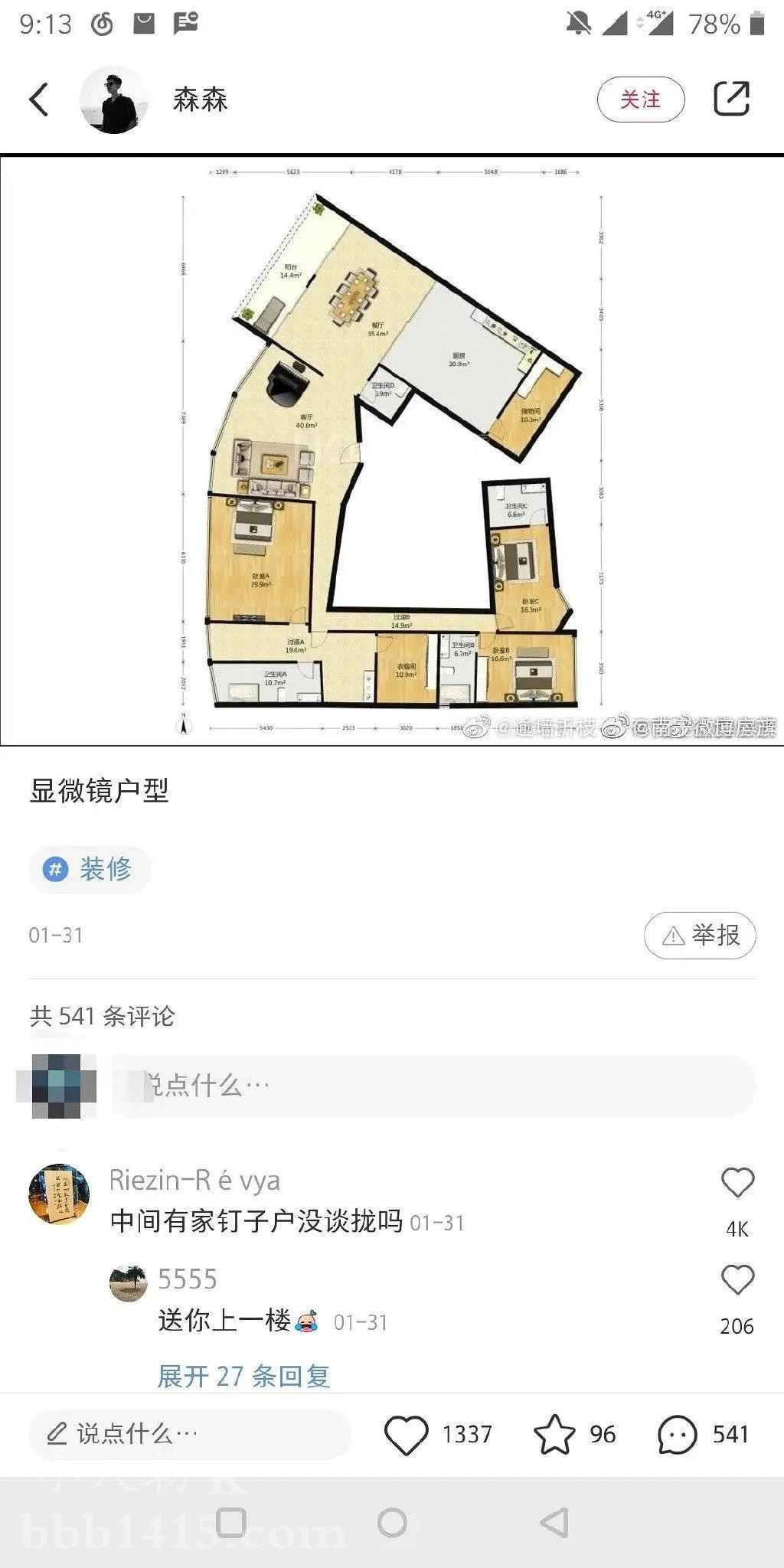Like Riezin-R é vya's comment
Screen dimensions: 784x1568
[737, 1184]
